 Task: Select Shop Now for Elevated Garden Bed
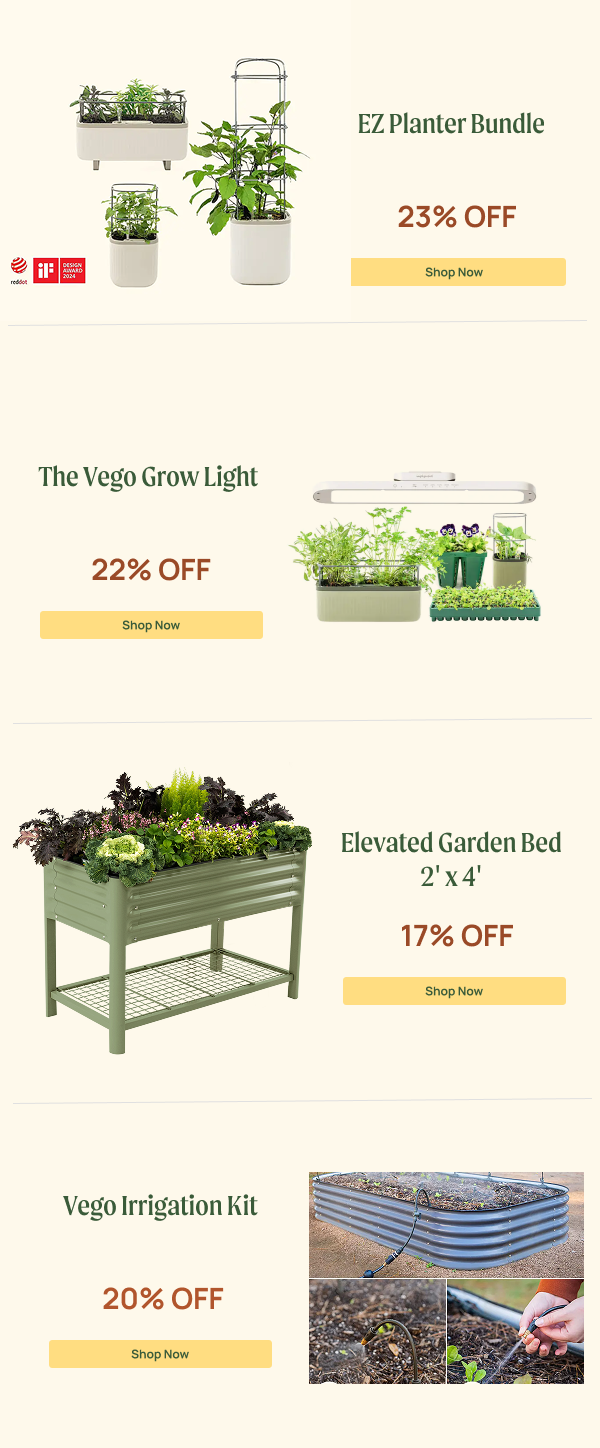coord(454,991)
